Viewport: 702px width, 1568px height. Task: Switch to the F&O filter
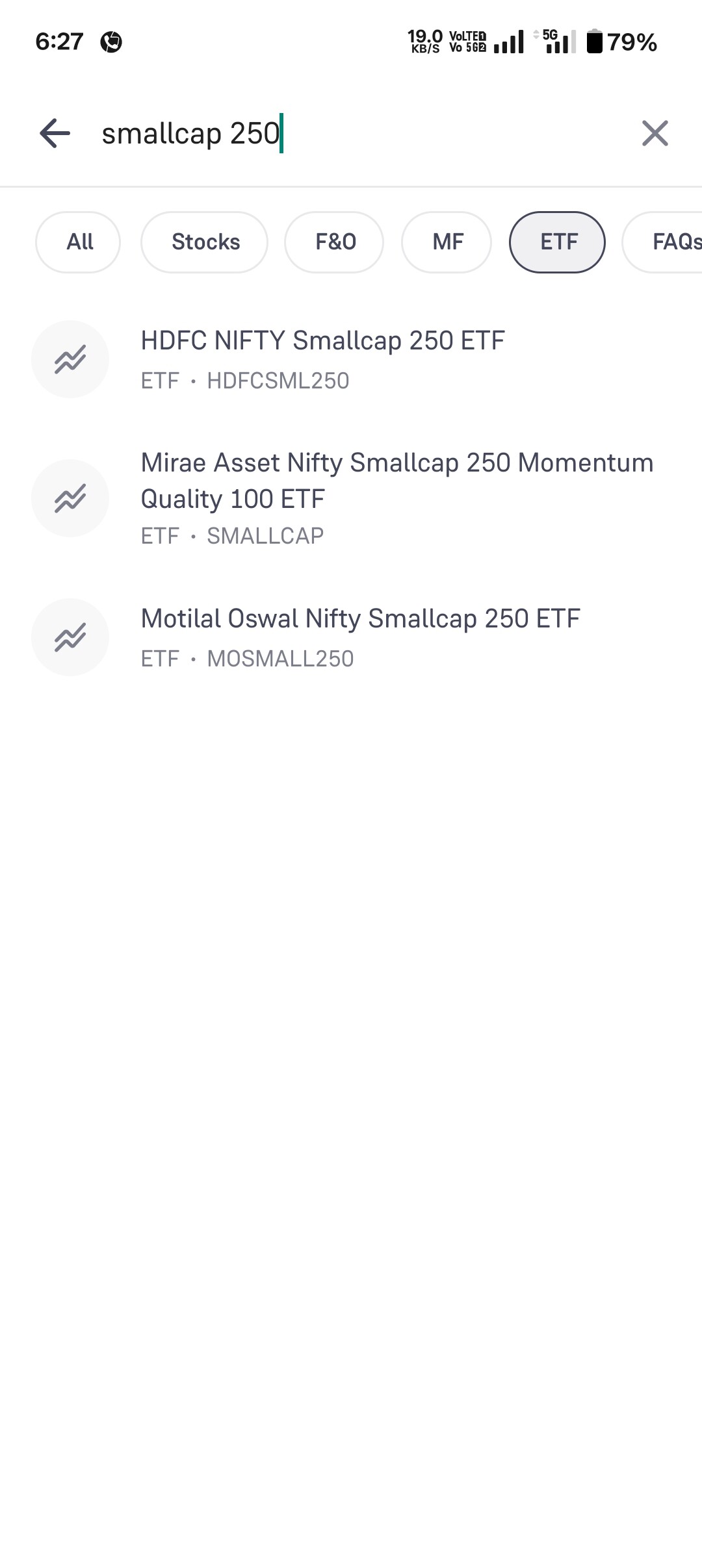[x=334, y=242]
